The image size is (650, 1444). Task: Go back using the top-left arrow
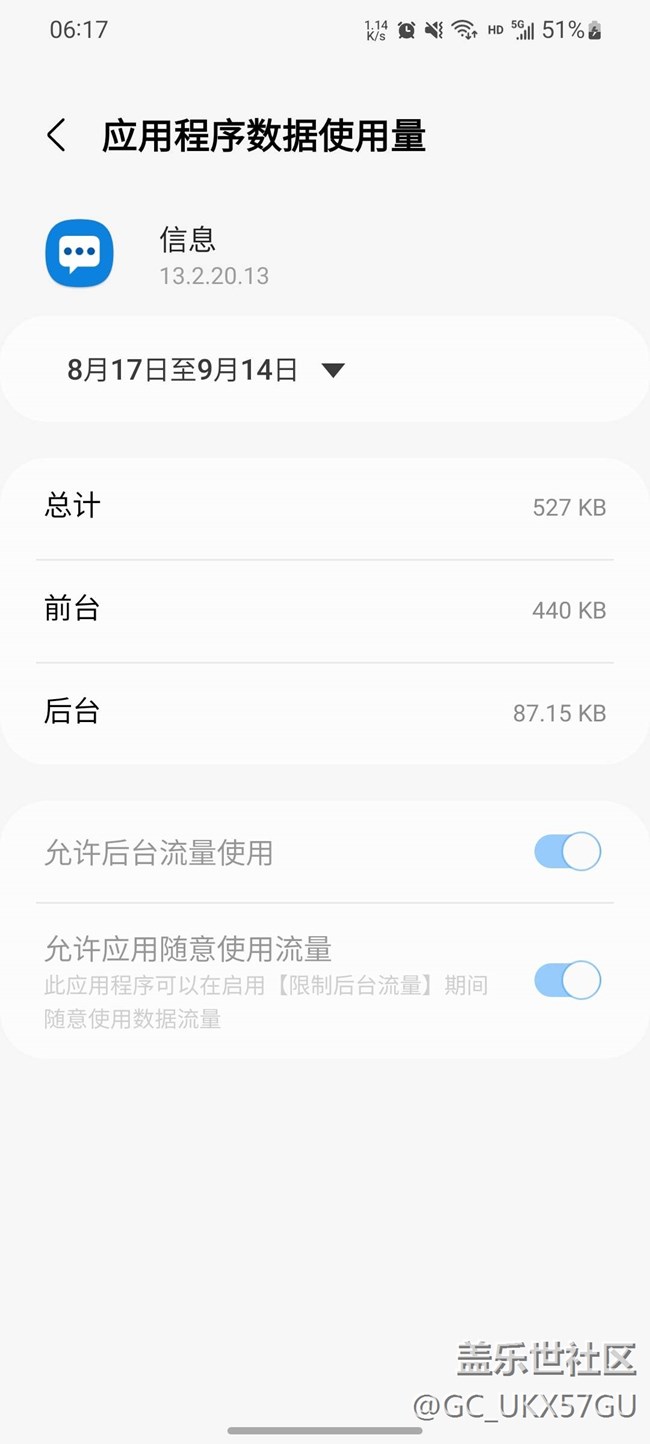point(57,135)
